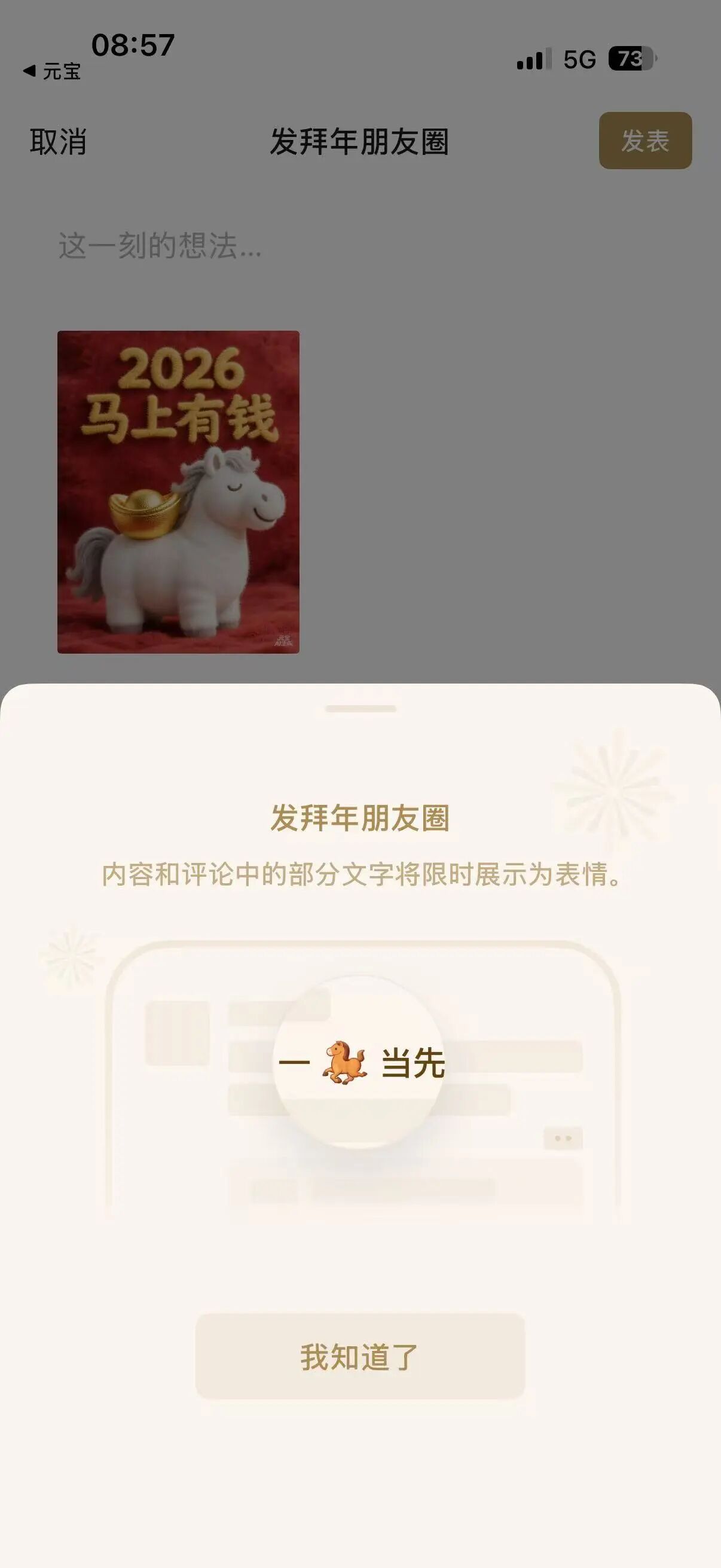Cancel the post with 取消
The height and width of the screenshot is (1568, 721).
tap(59, 142)
